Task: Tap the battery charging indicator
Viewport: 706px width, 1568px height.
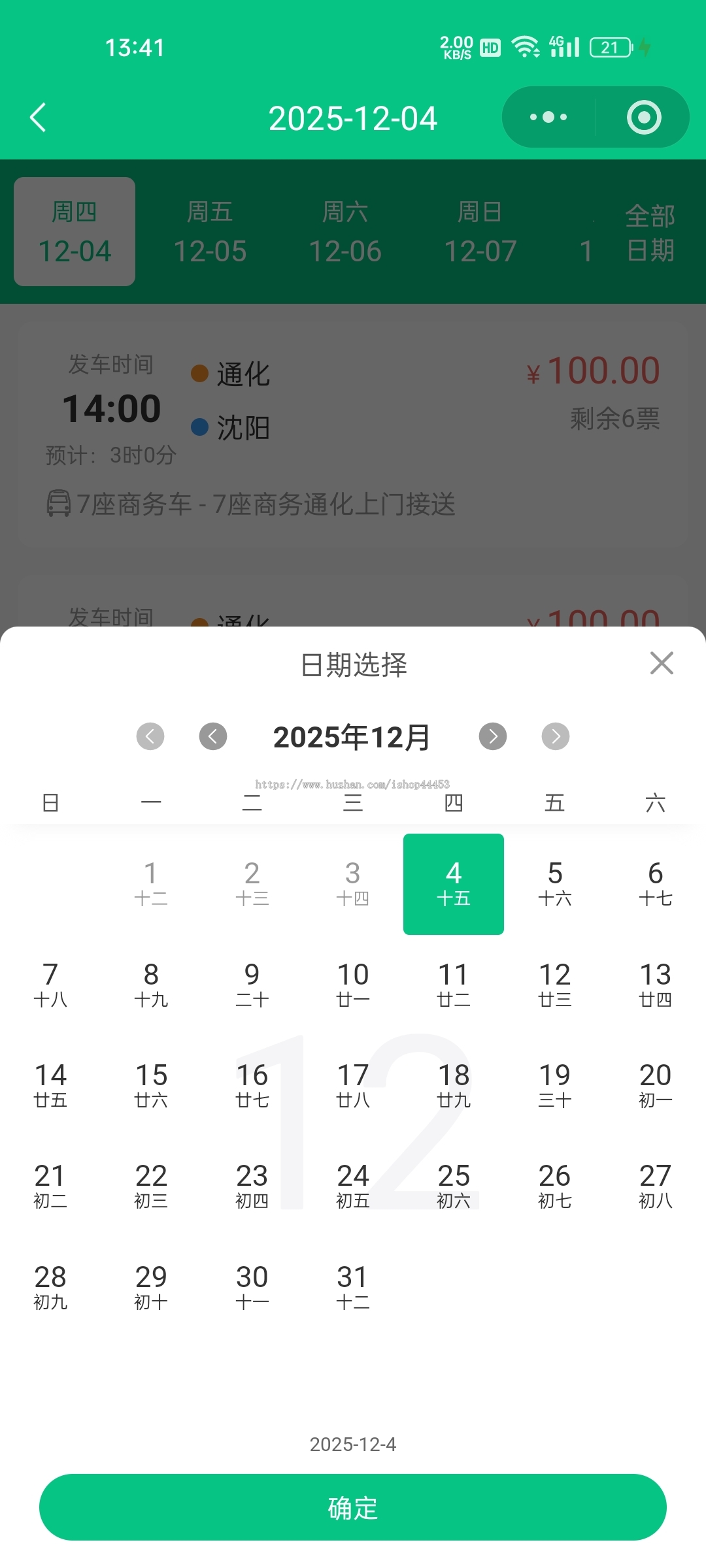Action: 643,47
